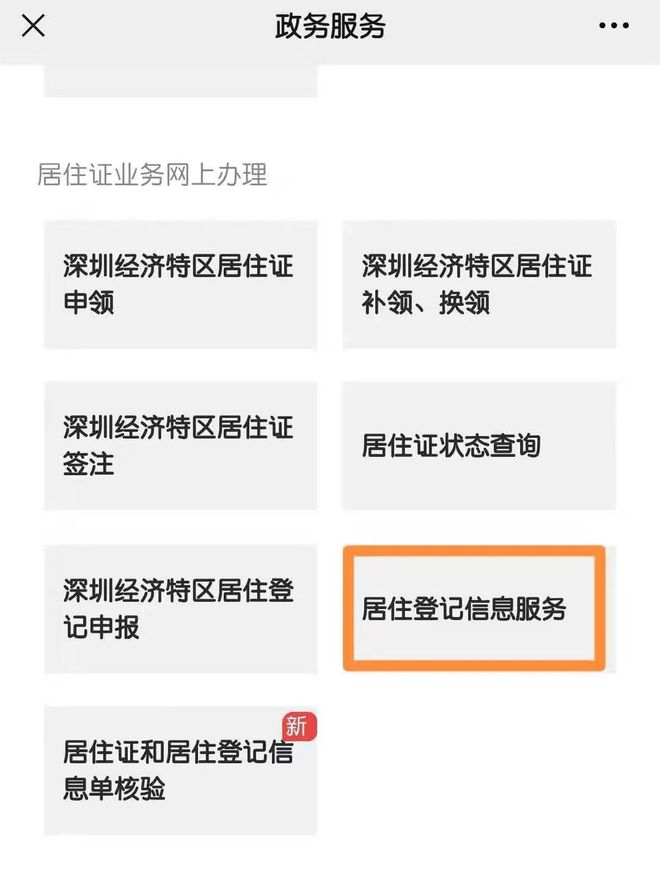Image resolution: width=660 pixels, height=877 pixels.
Task: Select 深圳经济特区居住证签注
Action: click(180, 446)
